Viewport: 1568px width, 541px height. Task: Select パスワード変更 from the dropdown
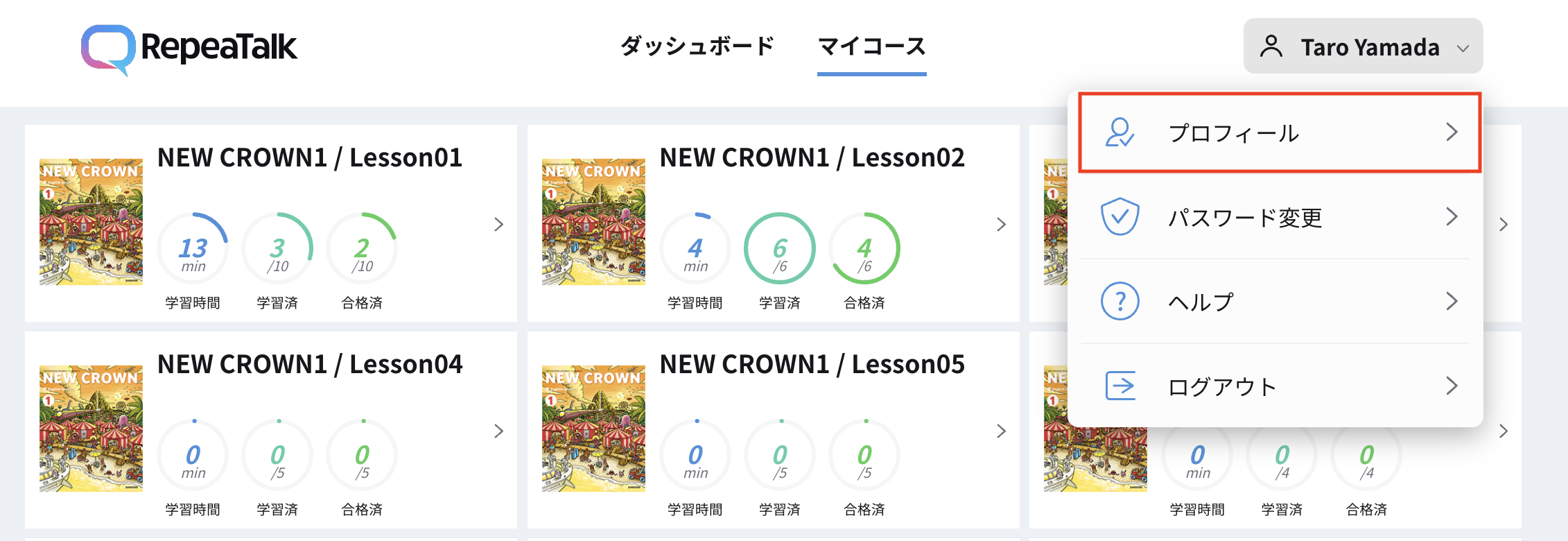click(x=1279, y=217)
